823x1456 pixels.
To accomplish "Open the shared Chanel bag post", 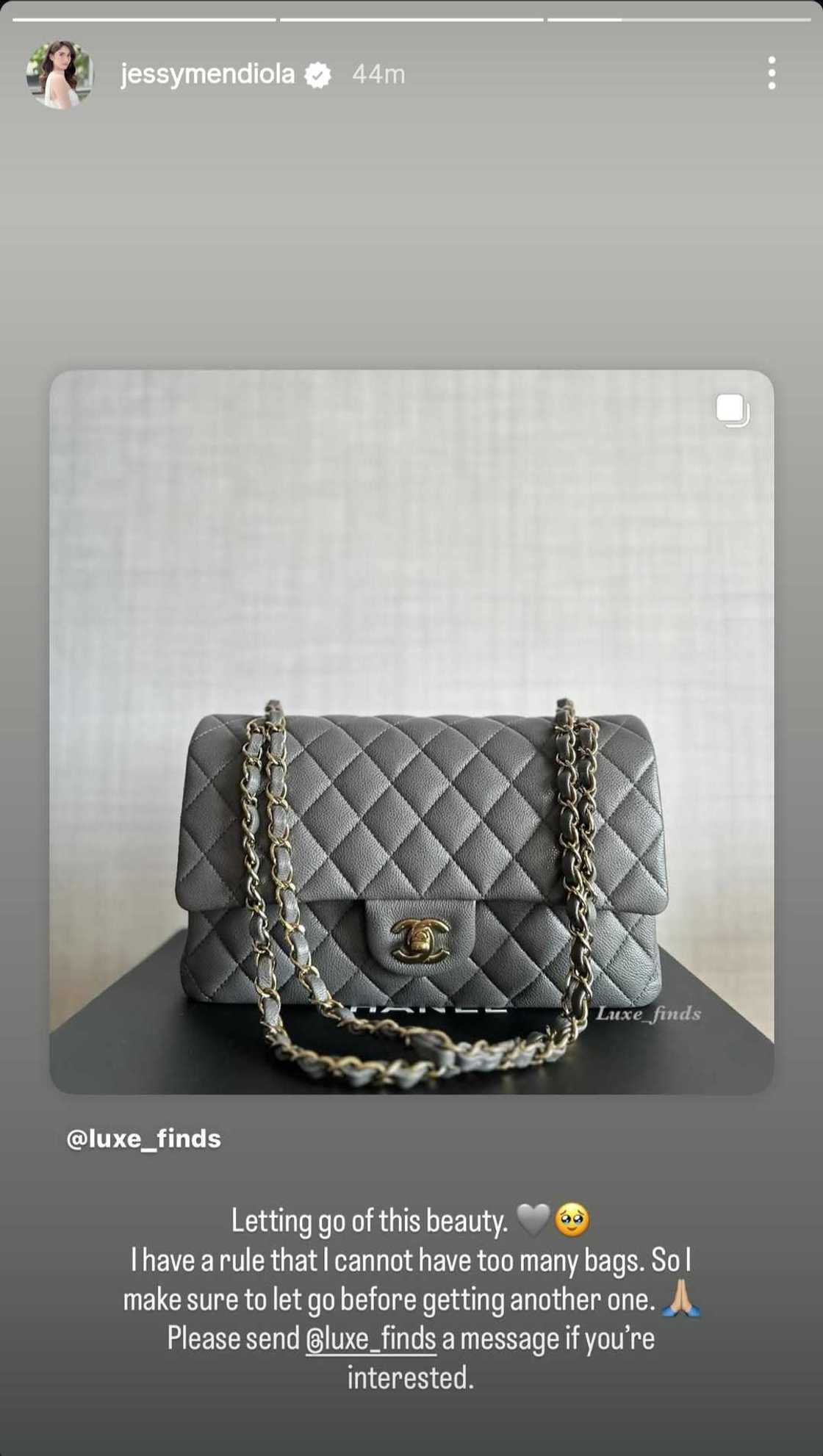I will tap(412, 731).
